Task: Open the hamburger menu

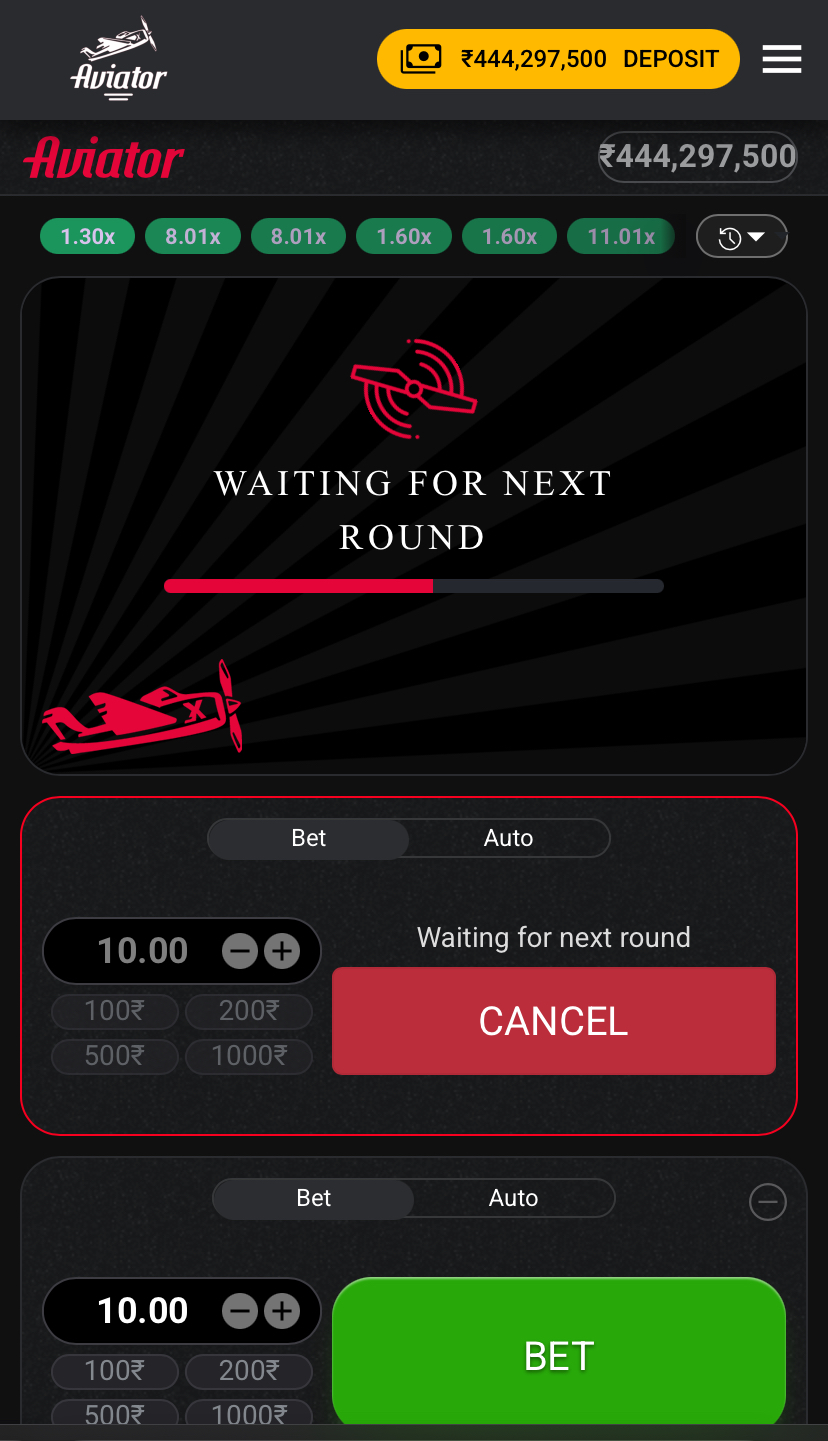Action: (x=781, y=59)
